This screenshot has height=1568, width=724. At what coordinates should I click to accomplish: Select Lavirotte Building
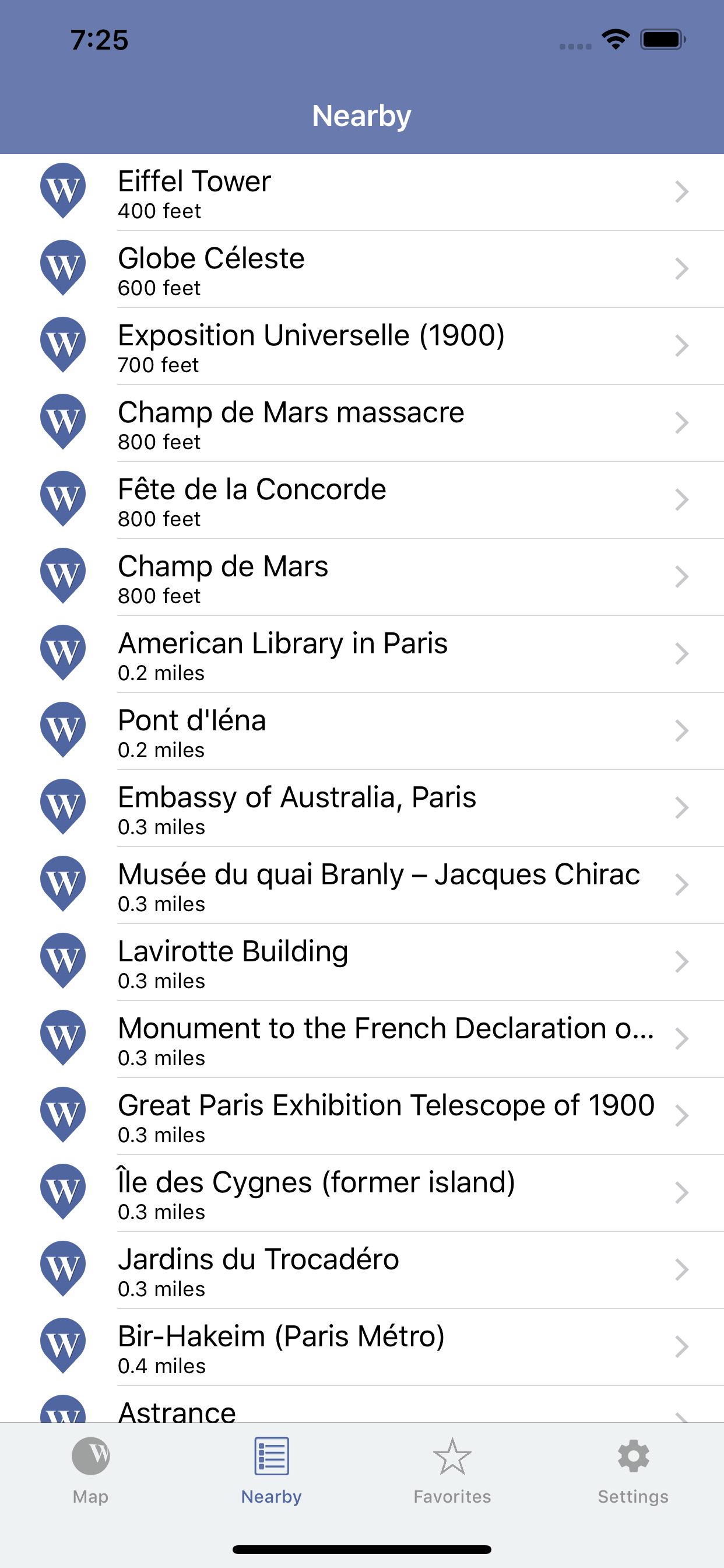click(362, 963)
